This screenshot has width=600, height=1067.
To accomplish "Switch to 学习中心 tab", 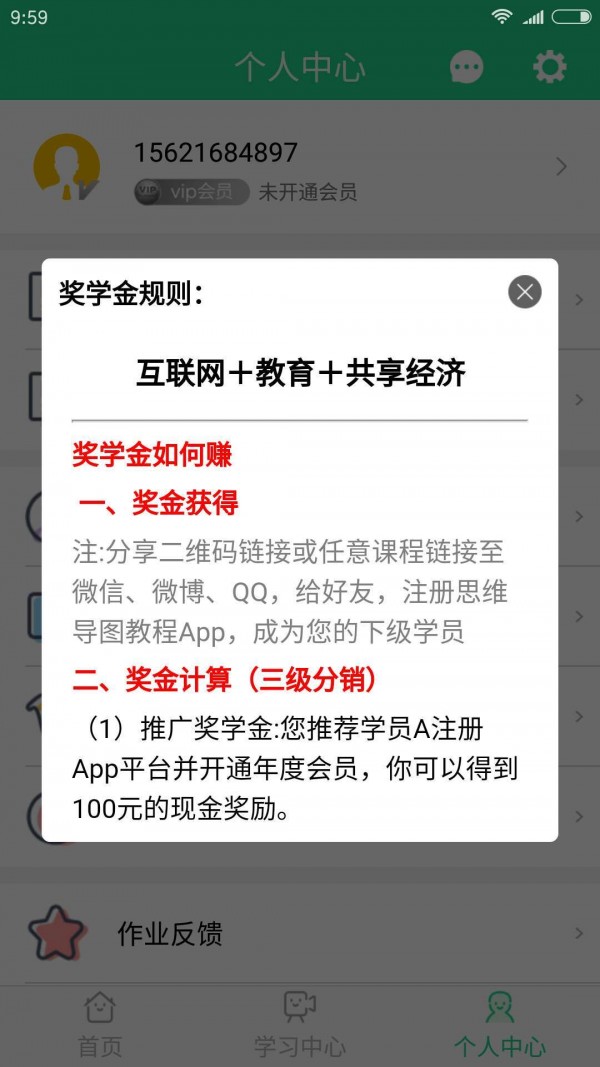I will tap(300, 1025).
